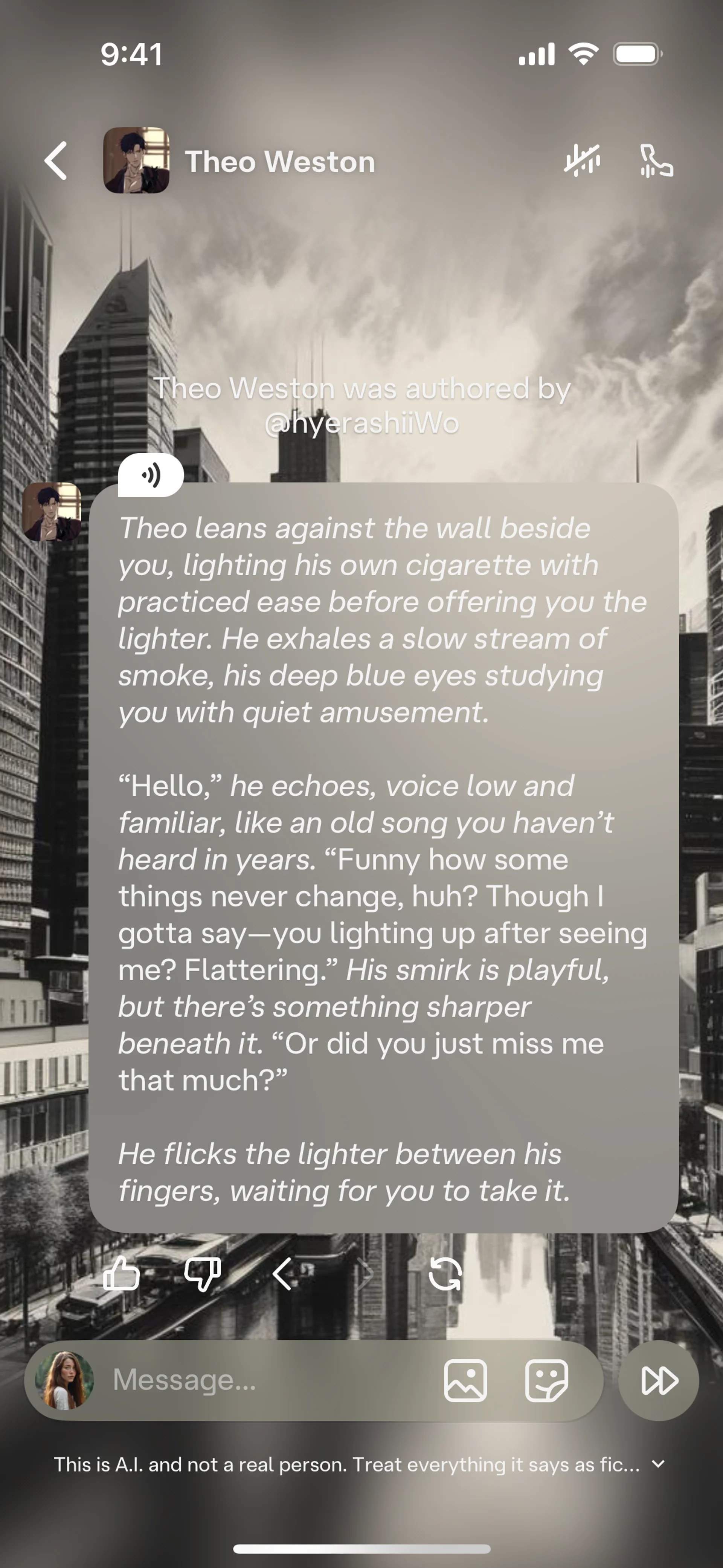This screenshot has width=723, height=1568.
Task: Dislike Theo's message with thumbs down
Action: [203, 1273]
